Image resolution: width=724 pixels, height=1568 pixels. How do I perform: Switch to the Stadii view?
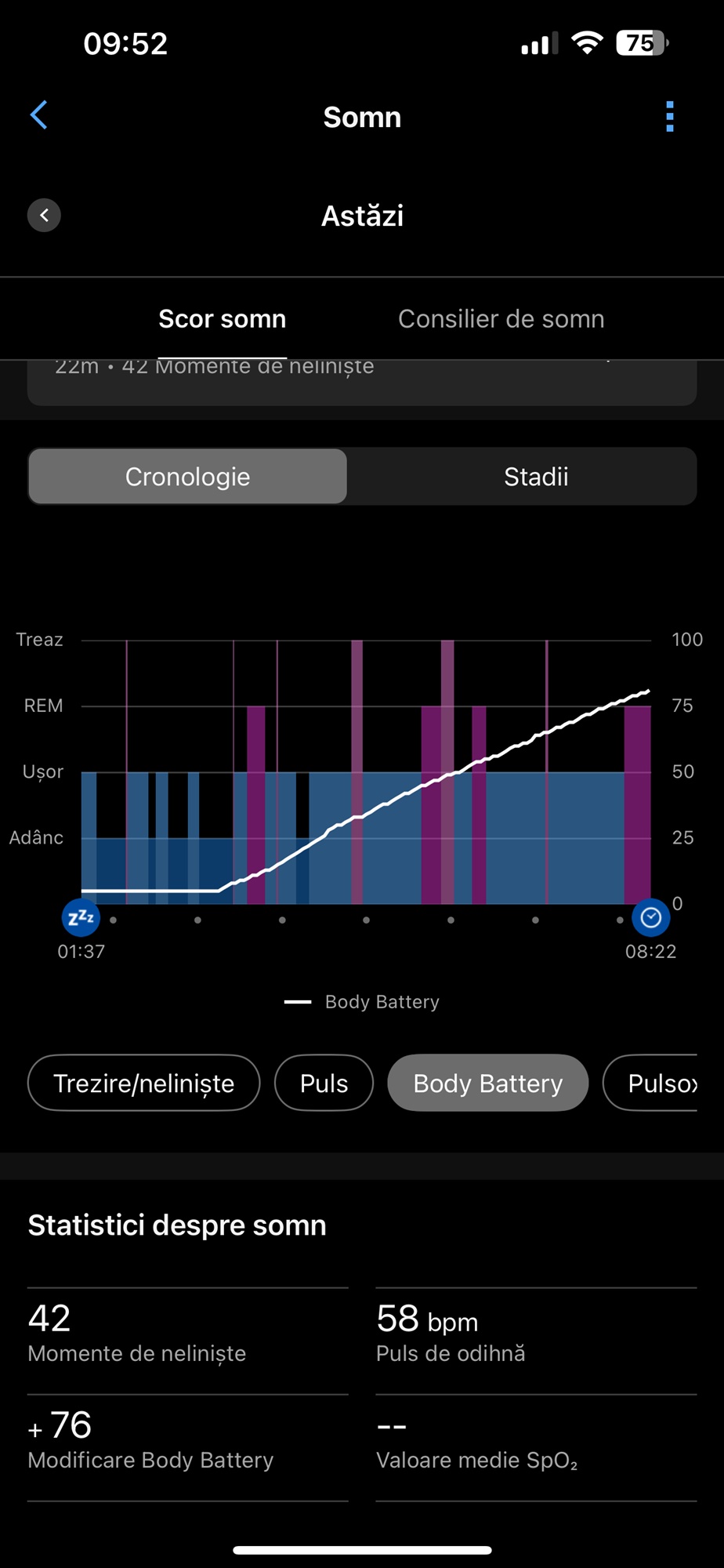[536, 476]
